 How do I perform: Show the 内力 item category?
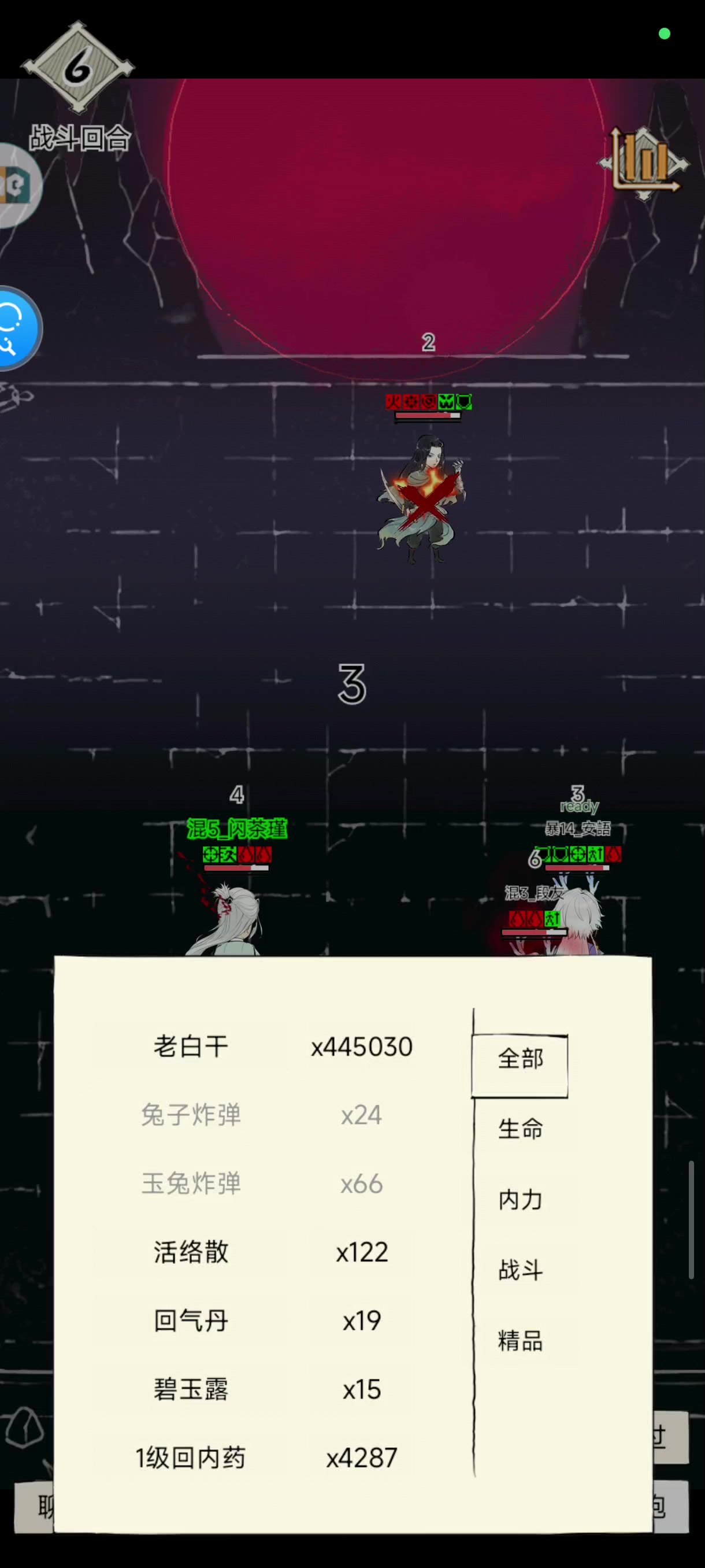pos(520,1200)
